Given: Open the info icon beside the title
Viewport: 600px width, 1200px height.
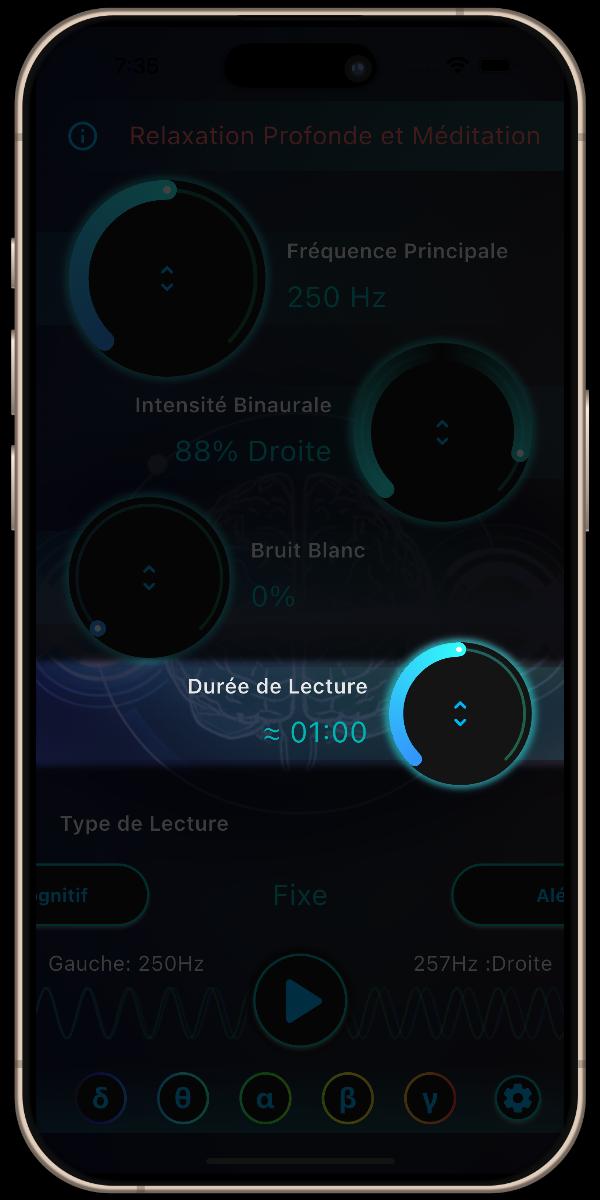Looking at the screenshot, I should 82,136.
